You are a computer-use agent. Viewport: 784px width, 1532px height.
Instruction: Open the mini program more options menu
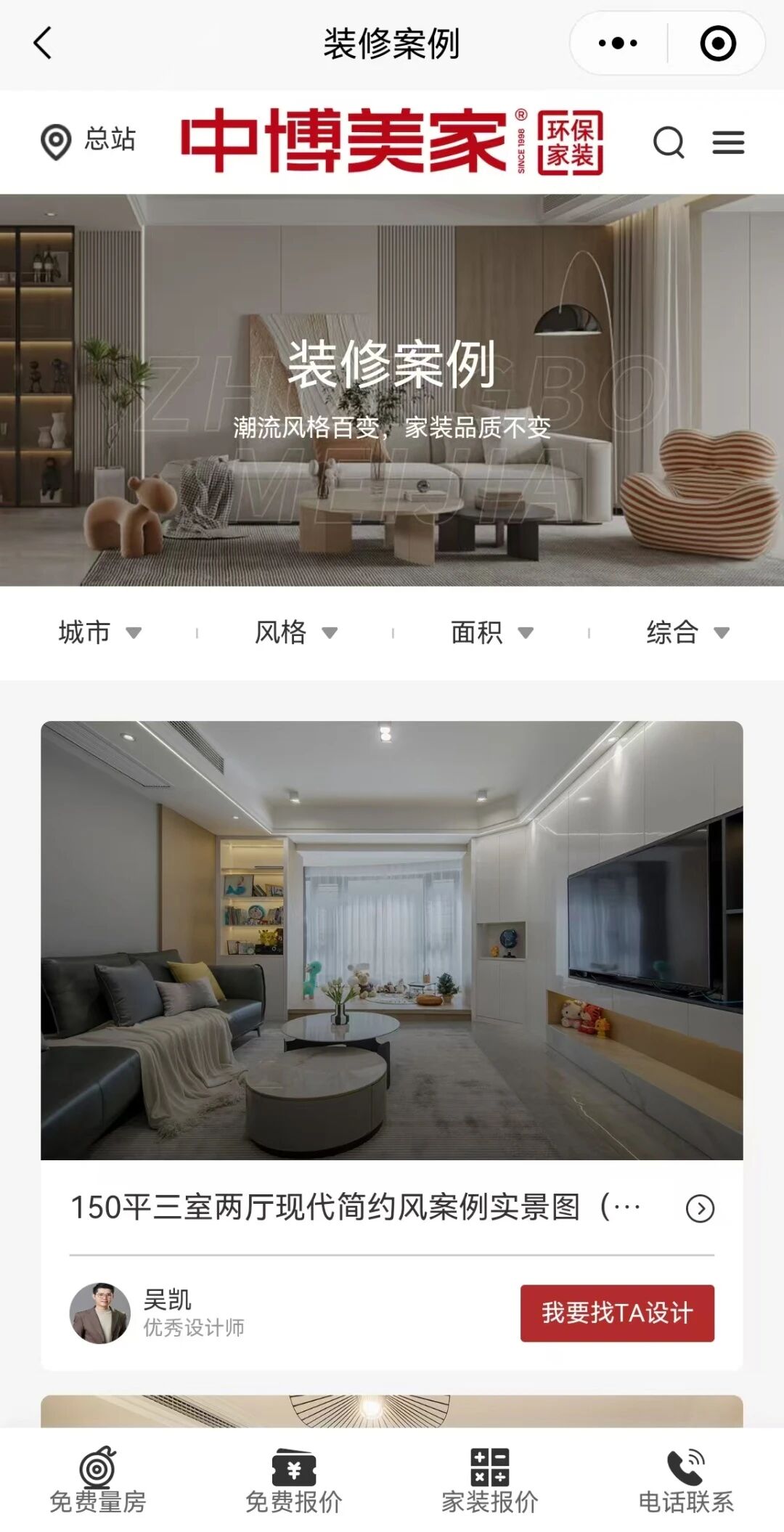(618, 44)
